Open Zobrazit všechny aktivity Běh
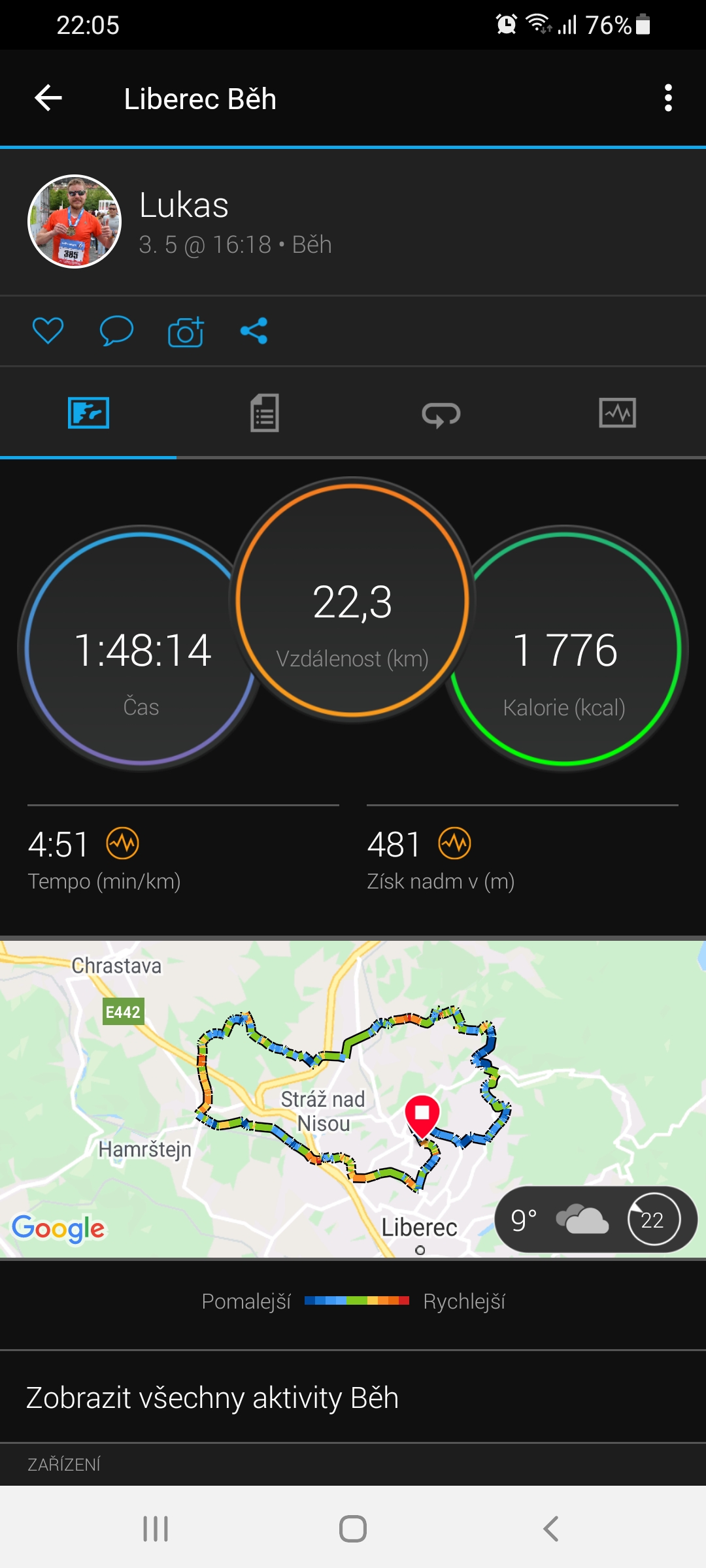 353,1397
